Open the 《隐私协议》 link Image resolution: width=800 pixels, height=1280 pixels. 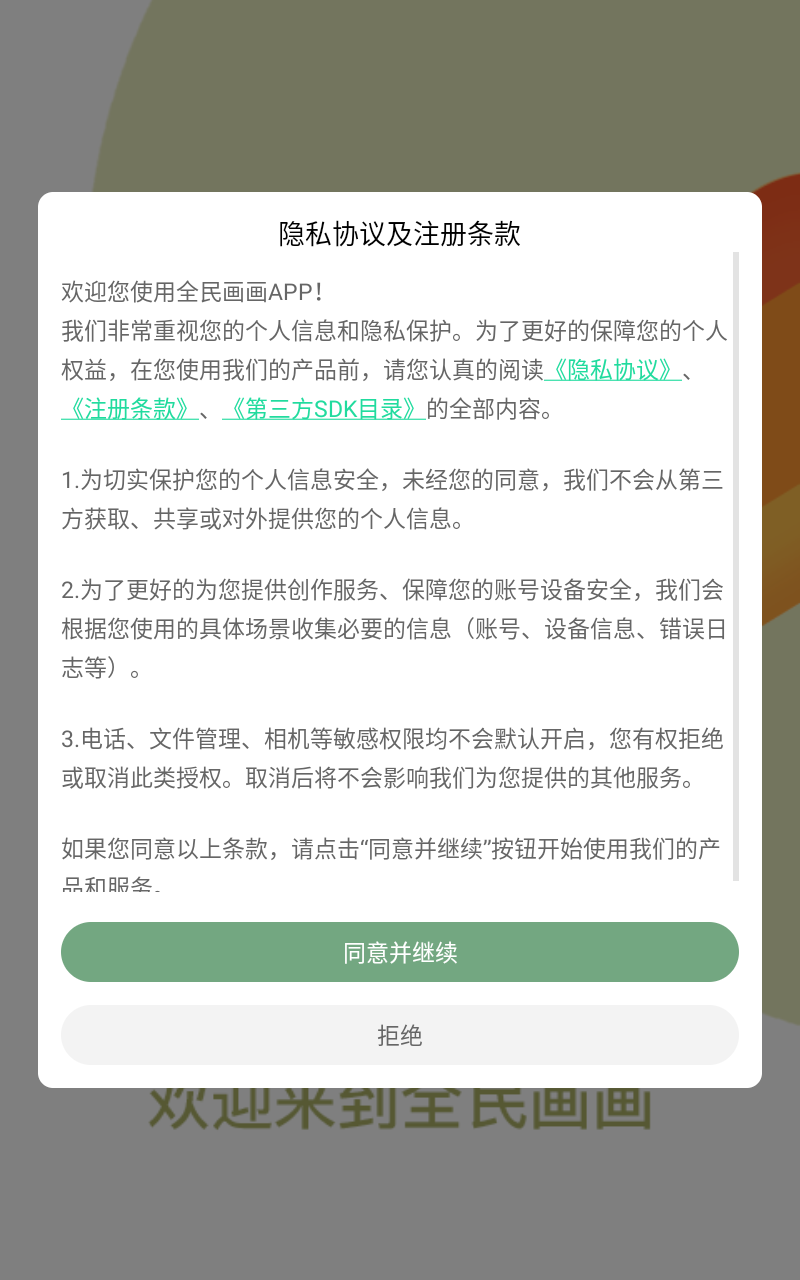pyautogui.click(x=613, y=370)
